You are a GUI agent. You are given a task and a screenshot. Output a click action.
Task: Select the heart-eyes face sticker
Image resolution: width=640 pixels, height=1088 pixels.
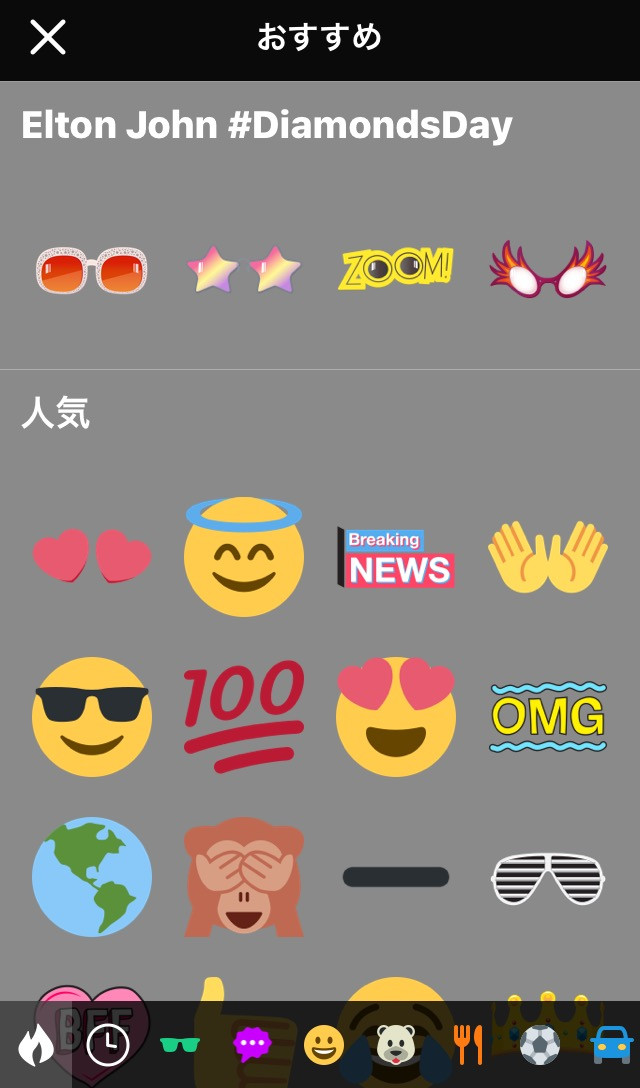pyautogui.click(x=396, y=717)
